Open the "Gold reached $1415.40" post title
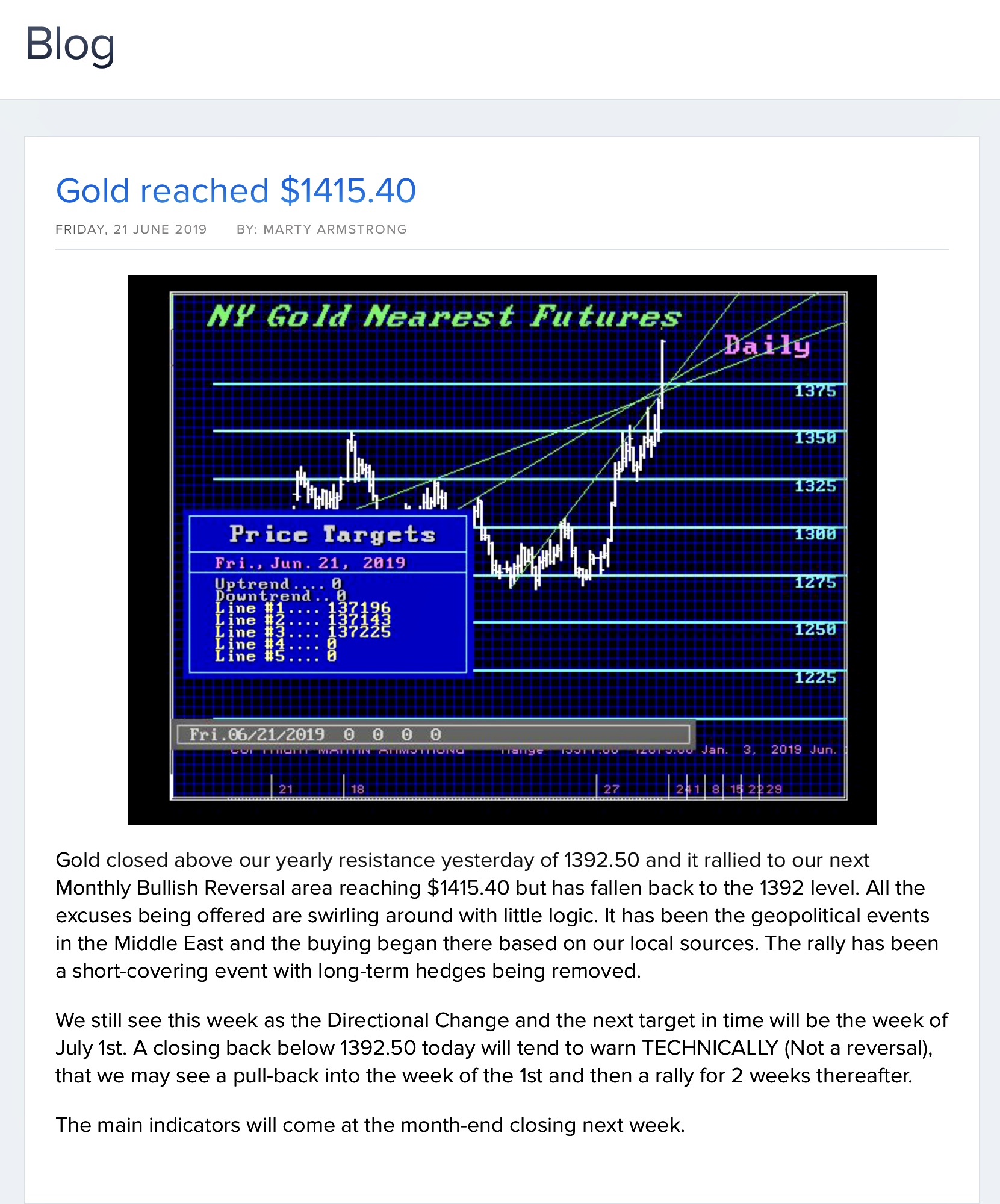 [235, 191]
